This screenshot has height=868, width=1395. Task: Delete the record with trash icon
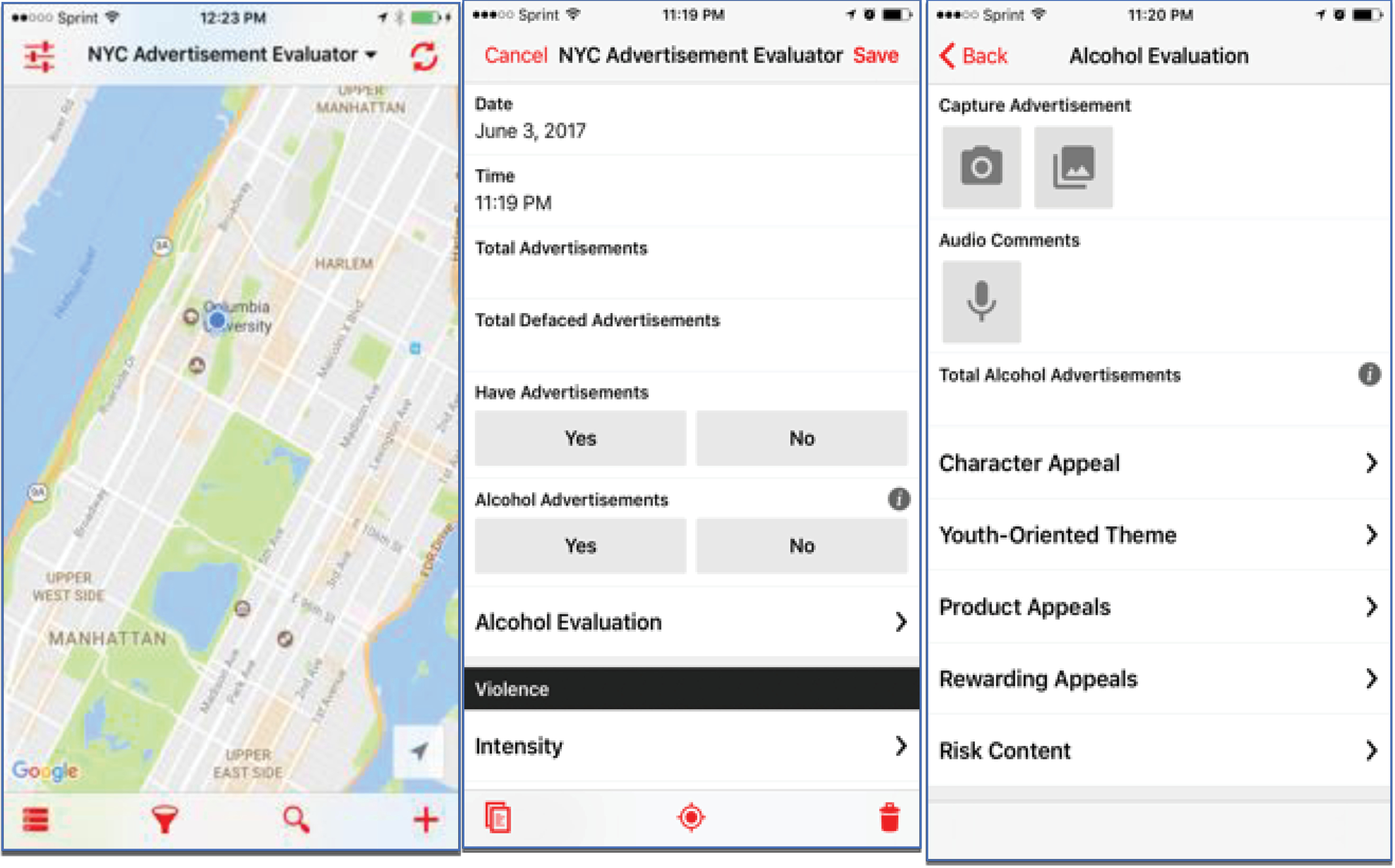click(888, 817)
